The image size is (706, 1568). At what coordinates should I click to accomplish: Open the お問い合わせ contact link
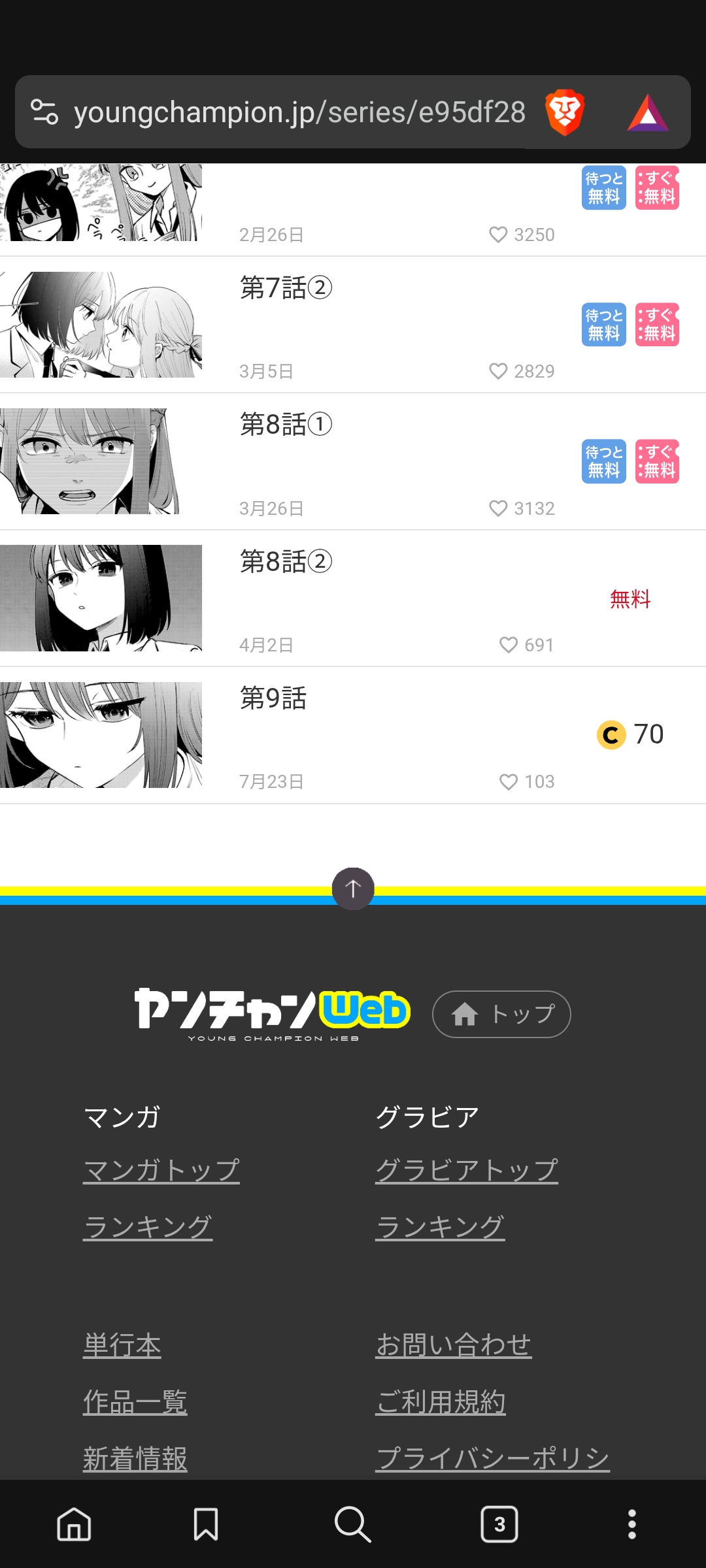(x=454, y=1345)
